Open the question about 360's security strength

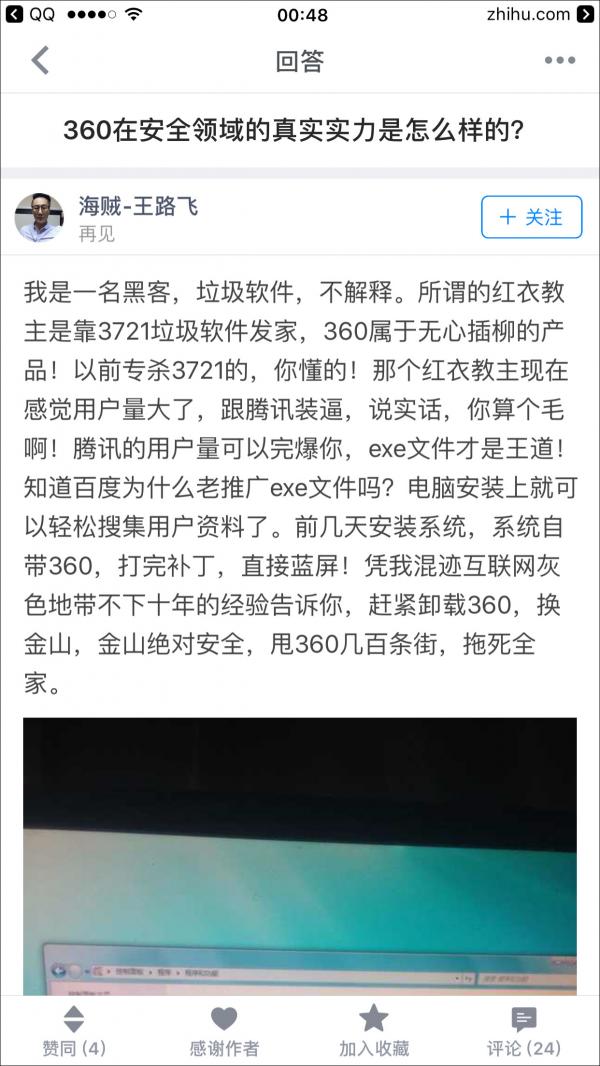click(x=300, y=130)
